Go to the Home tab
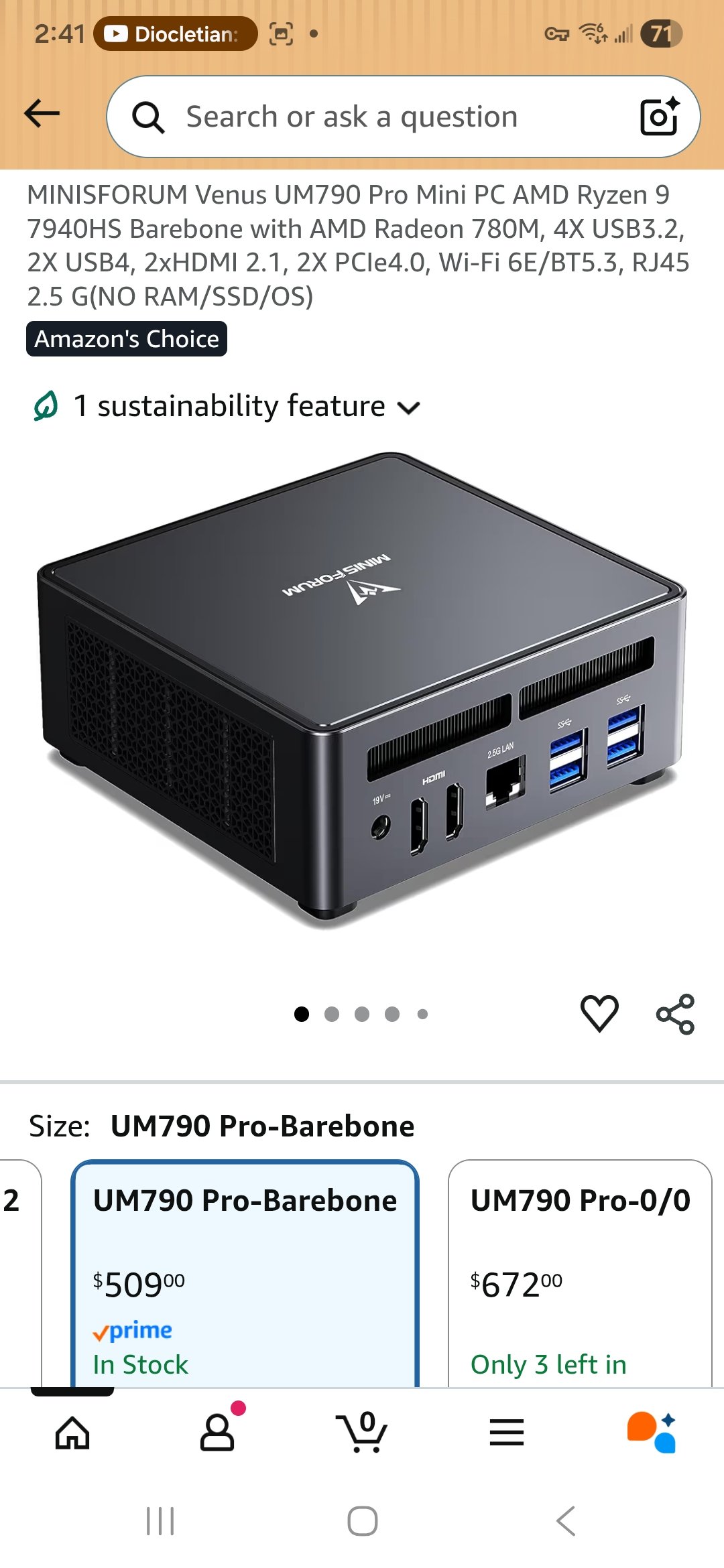 (72, 1433)
